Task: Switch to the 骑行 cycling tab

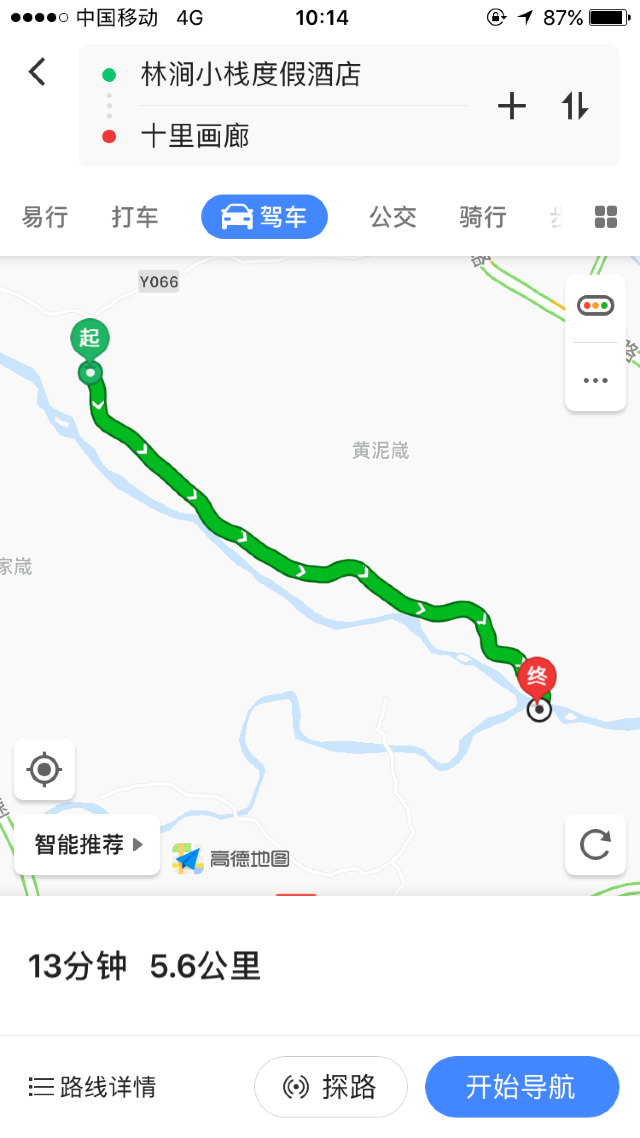Action: point(483,217)
